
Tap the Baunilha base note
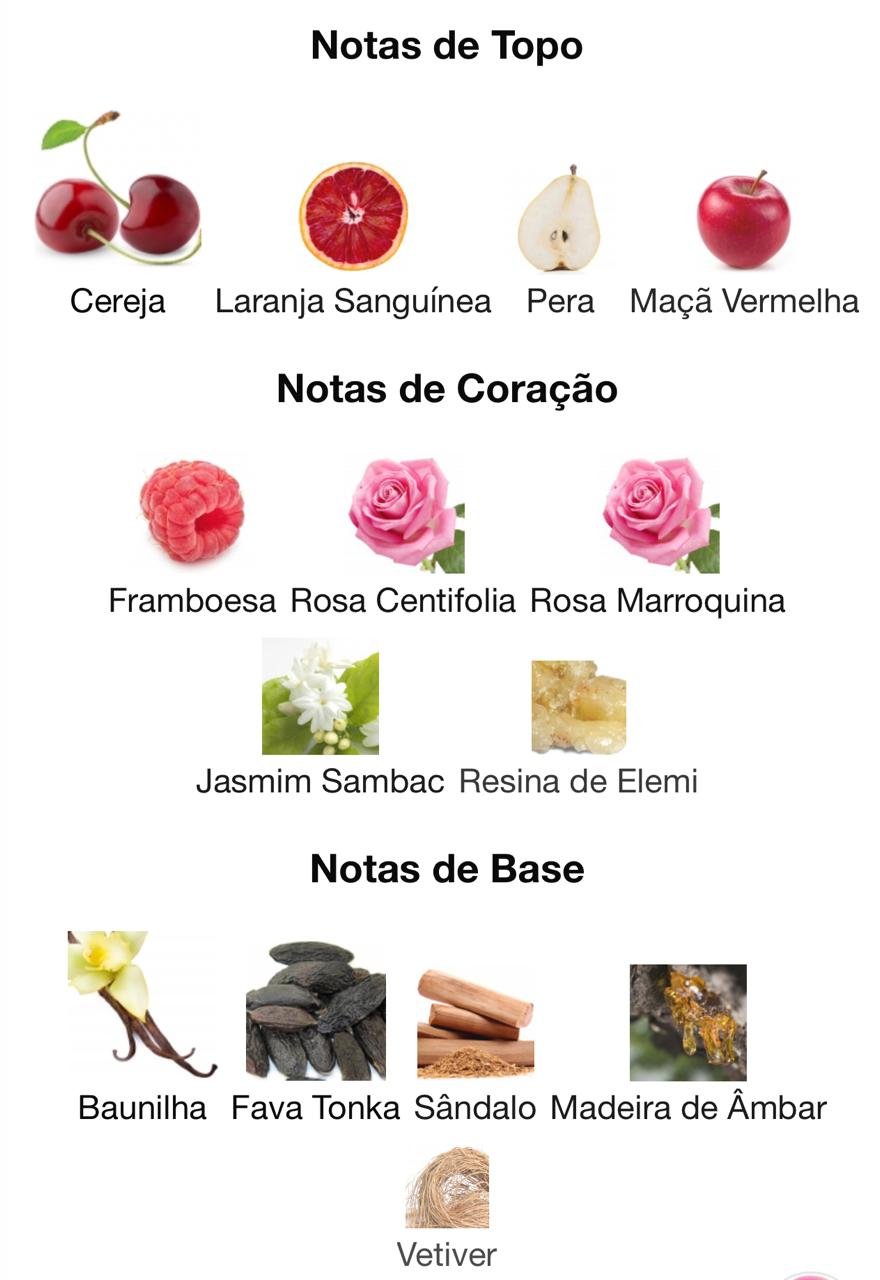[142, 1005]
